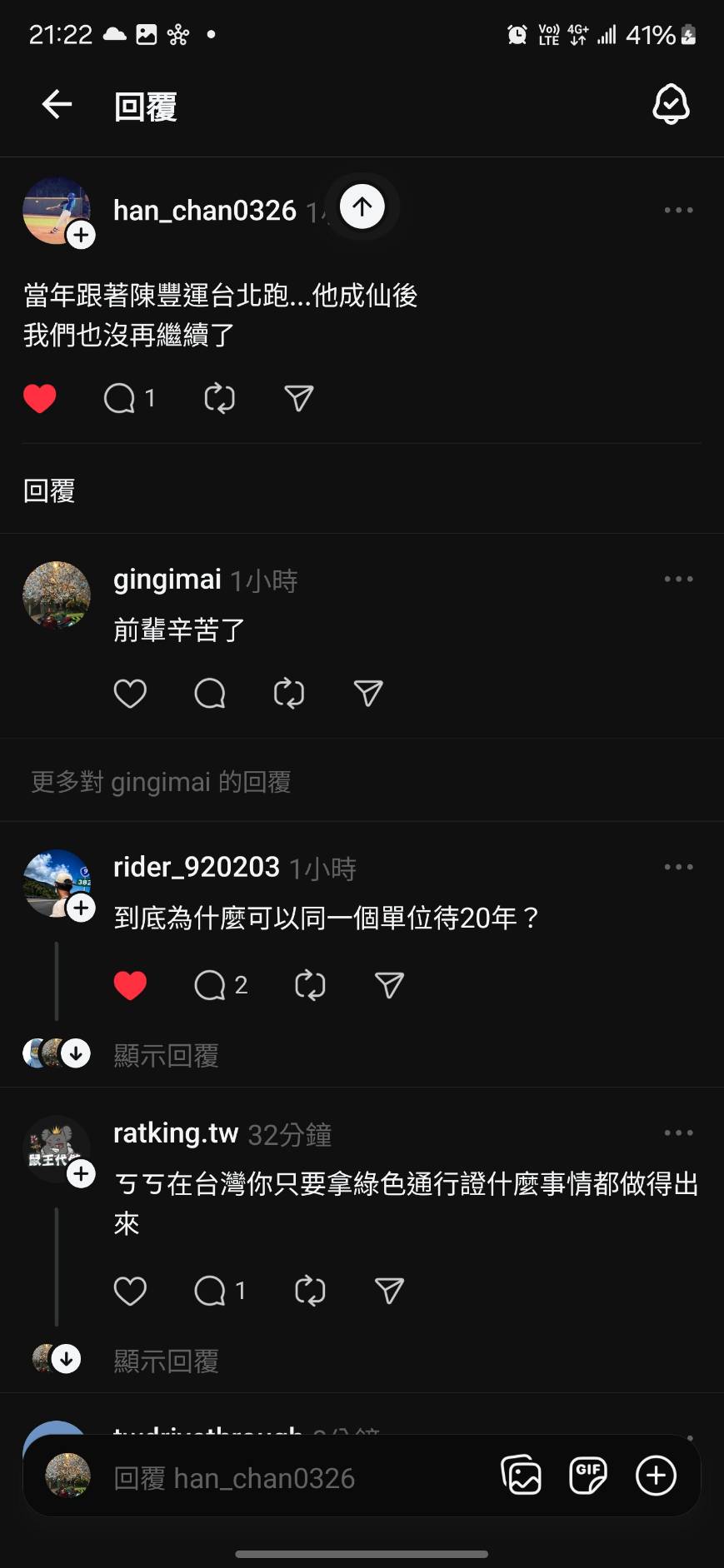Open more options on gingimai's reply
Screen dimensions: 724x1568
[x=678, y=579]
